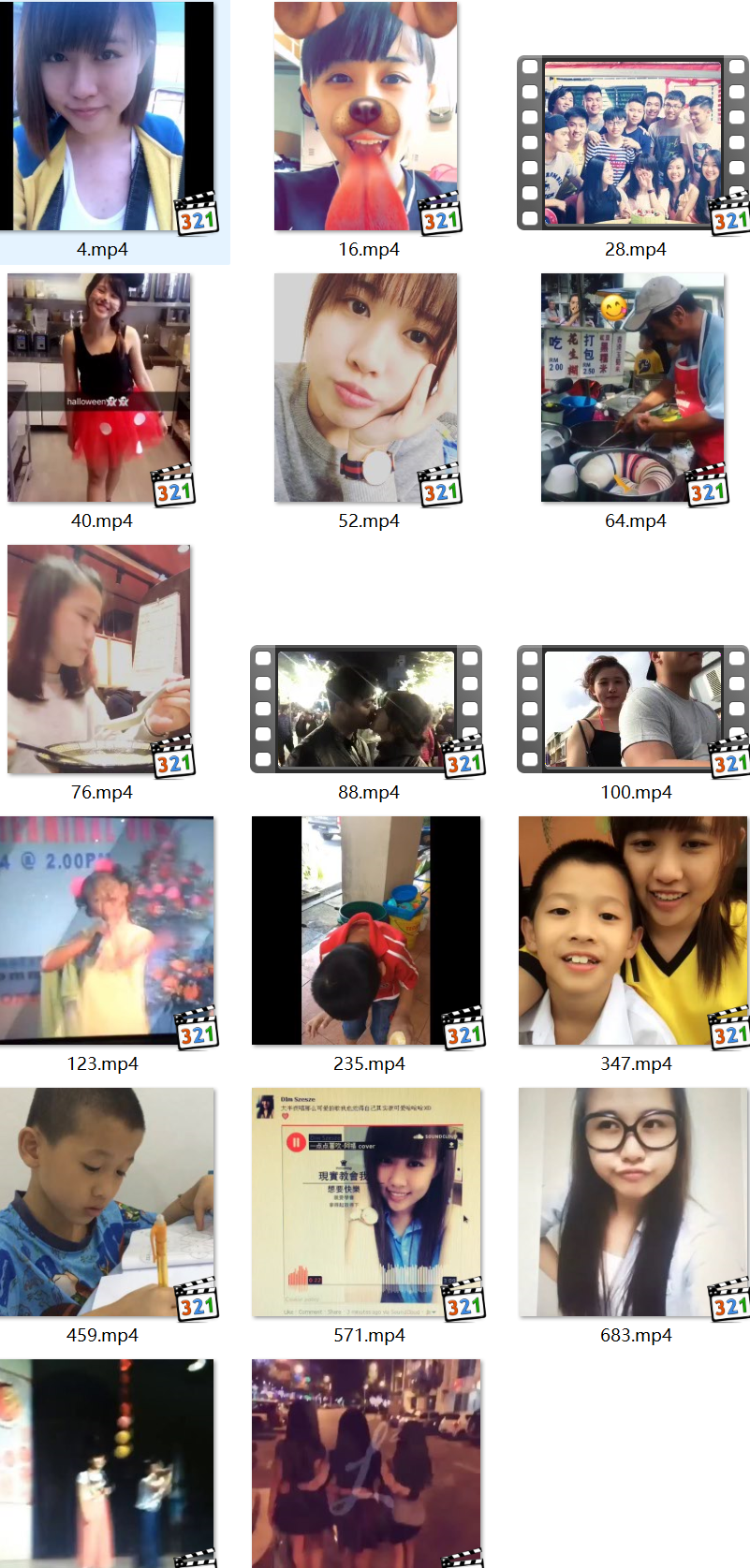Open the 235.mp4 file

366,931
